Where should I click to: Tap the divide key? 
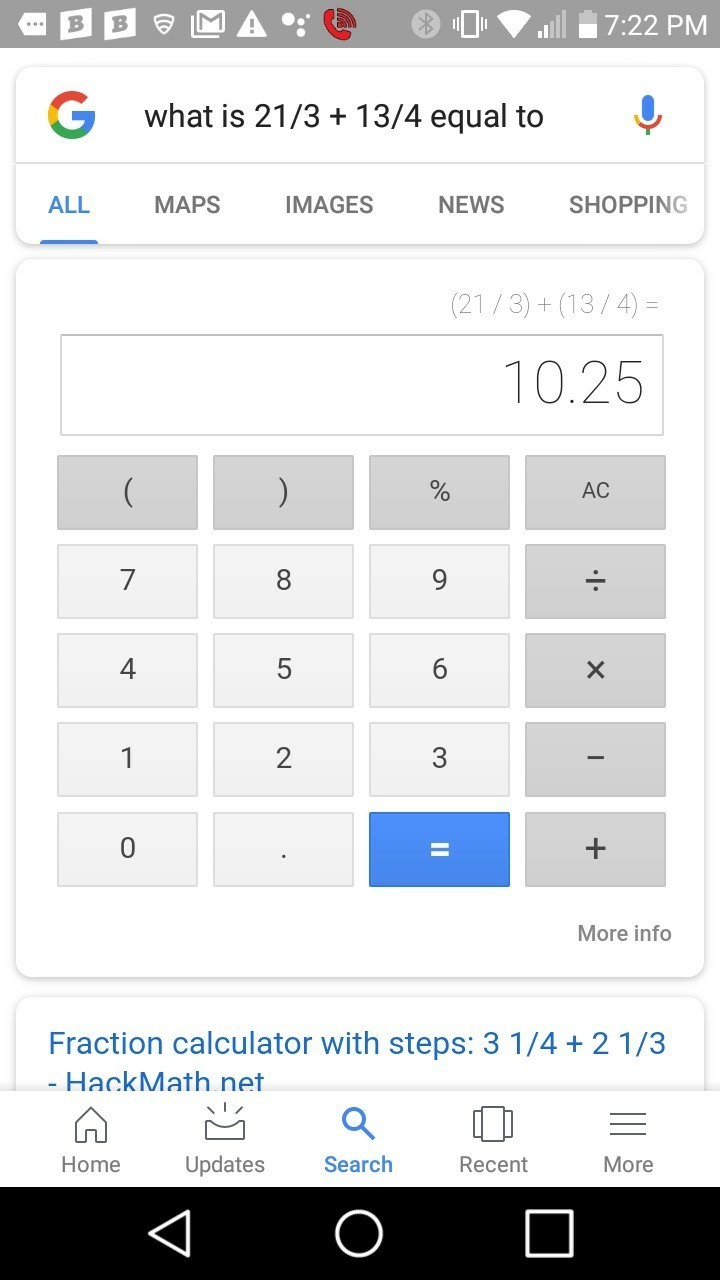click(x=595, y=581)
